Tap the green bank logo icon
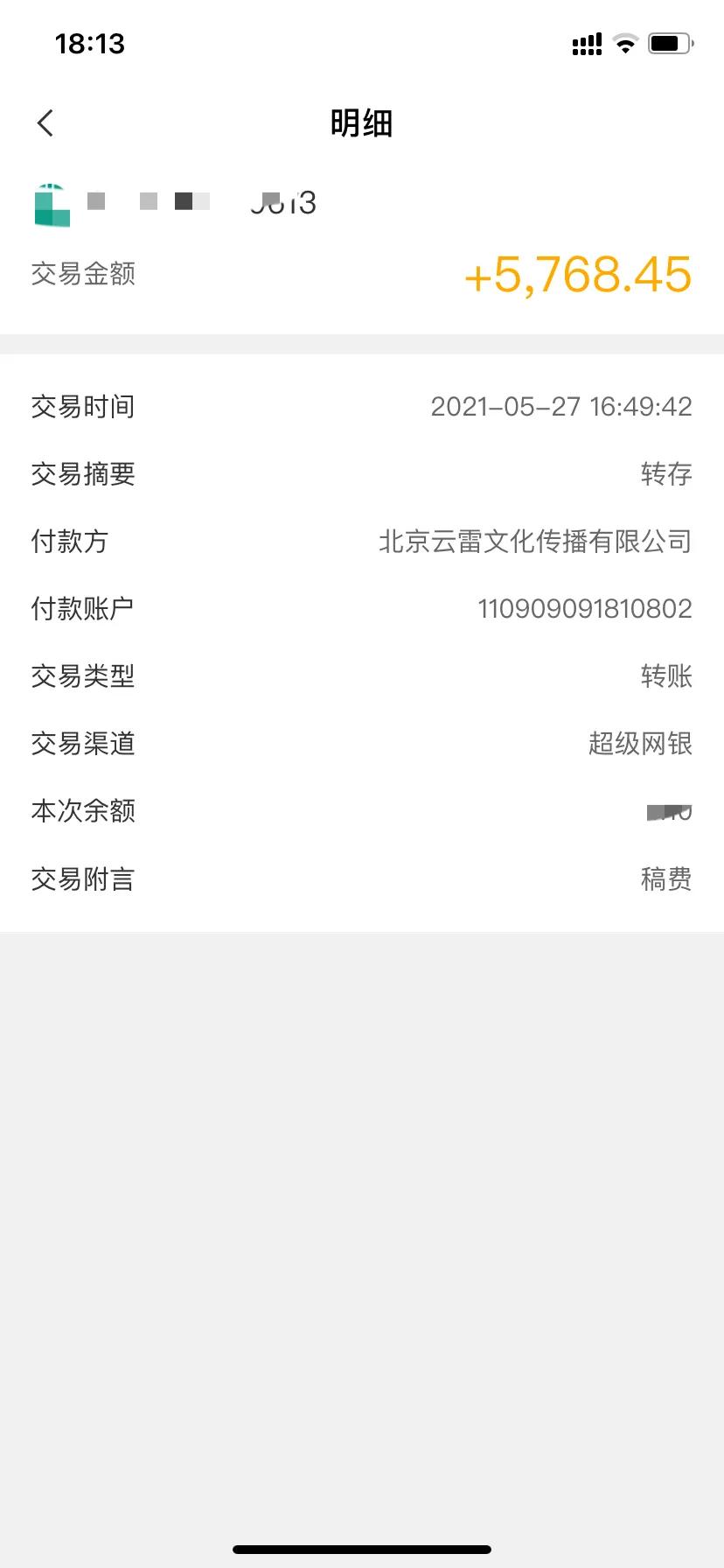The width and height of the screenshot is (724, 1568). tap(50, 204)
